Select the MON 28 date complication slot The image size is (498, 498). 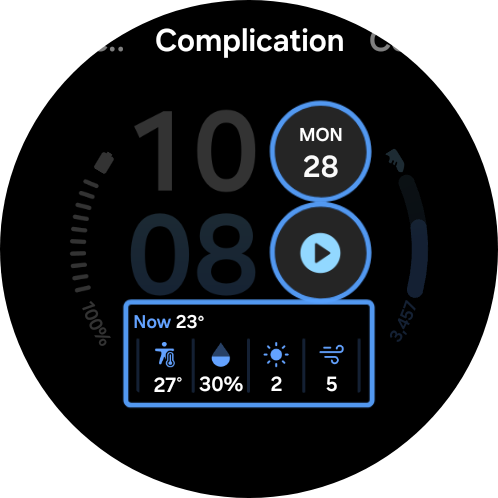(320, 151)
